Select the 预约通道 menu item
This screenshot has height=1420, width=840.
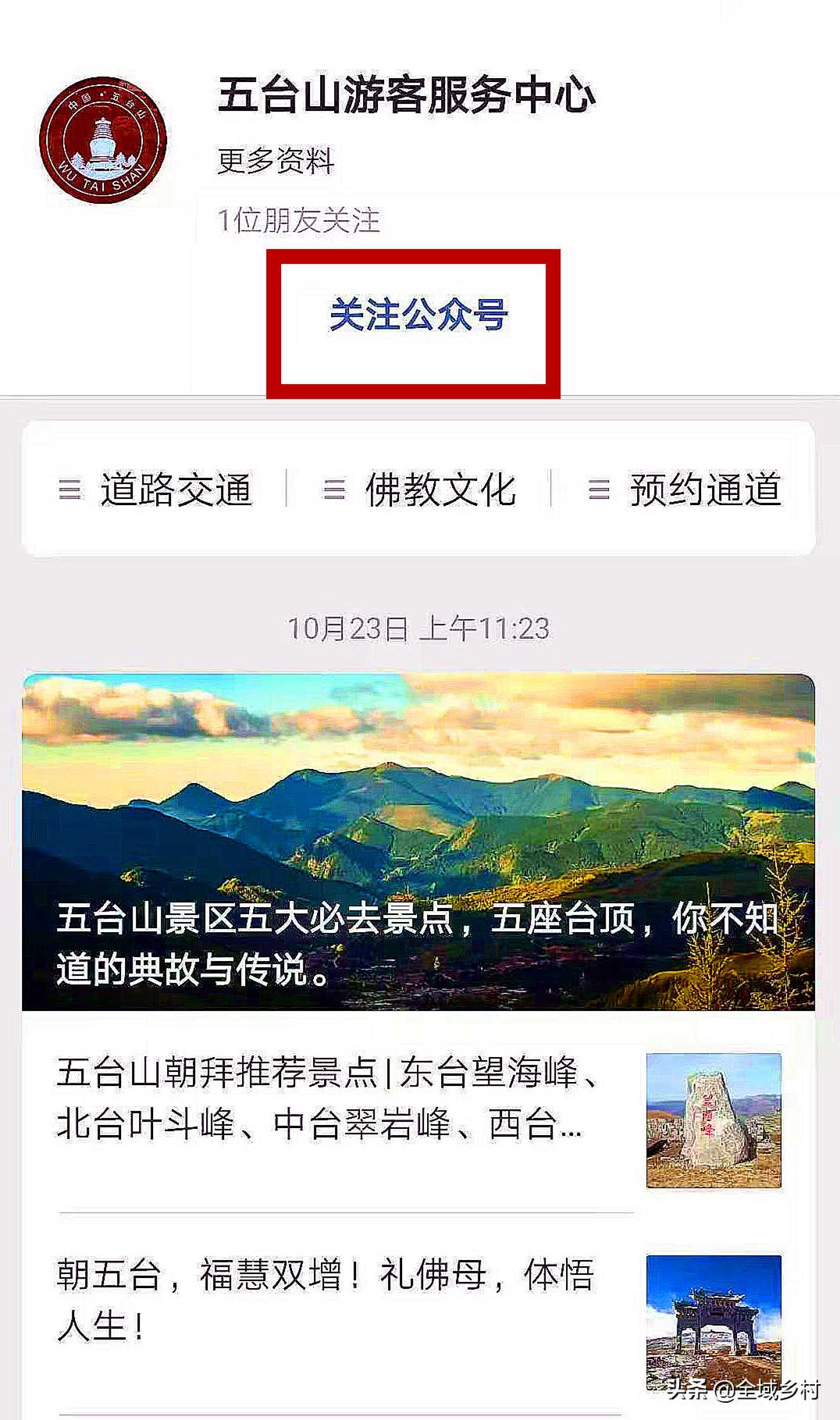click(x=707, y=490)
